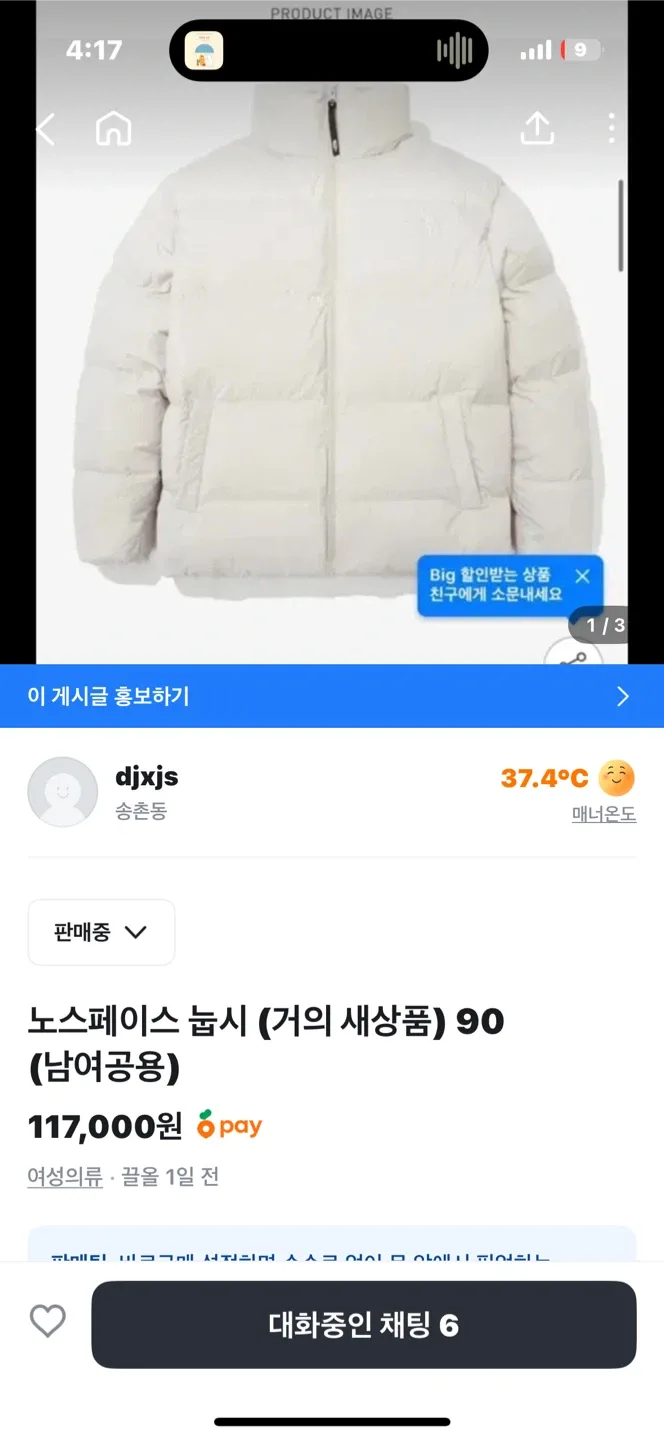Like this listing with the heart
The height and width of the screenshot is (1440, 664).
(47, 1321)
